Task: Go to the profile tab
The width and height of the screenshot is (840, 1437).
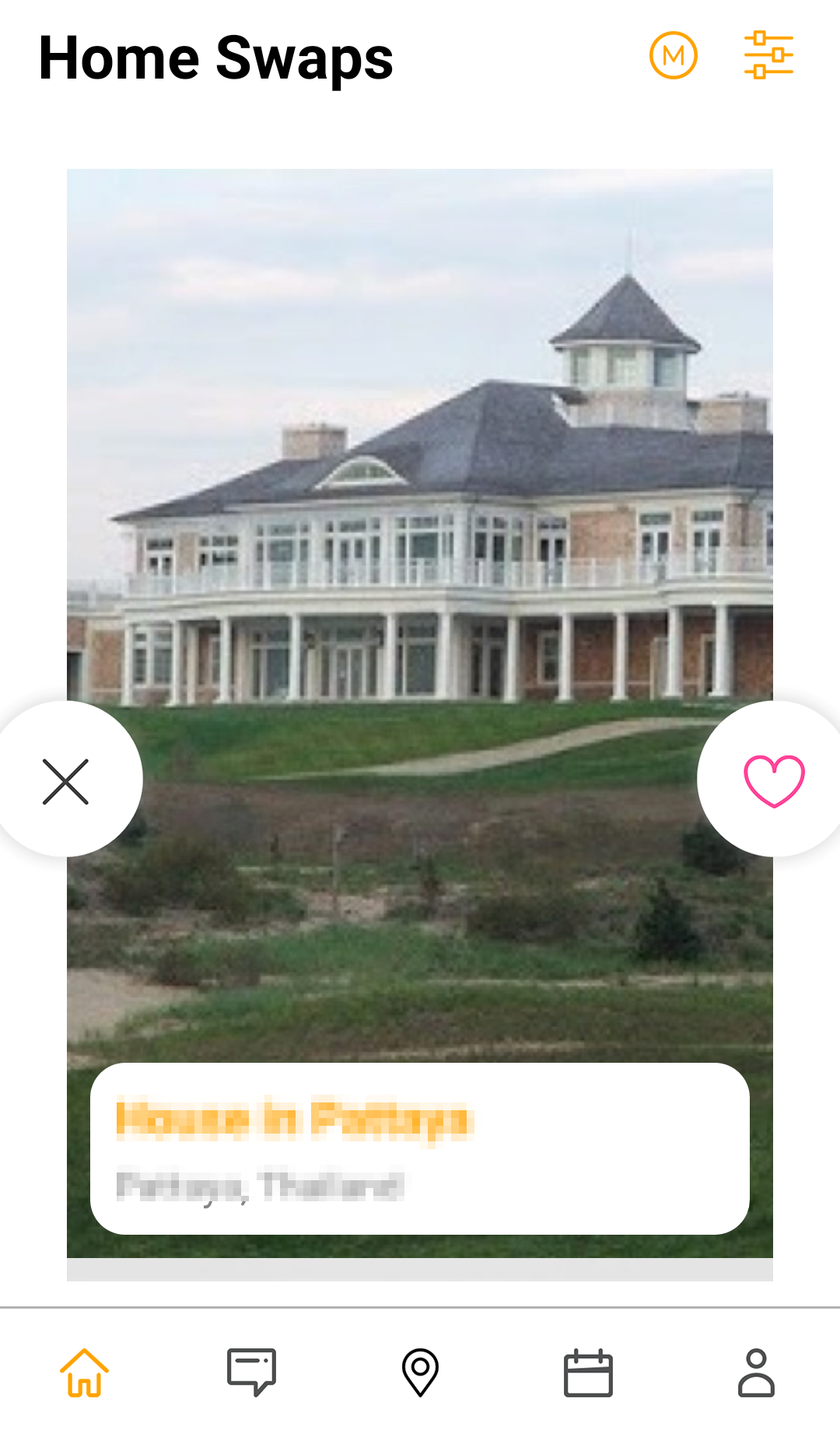Action: (x=756, y=1372)
